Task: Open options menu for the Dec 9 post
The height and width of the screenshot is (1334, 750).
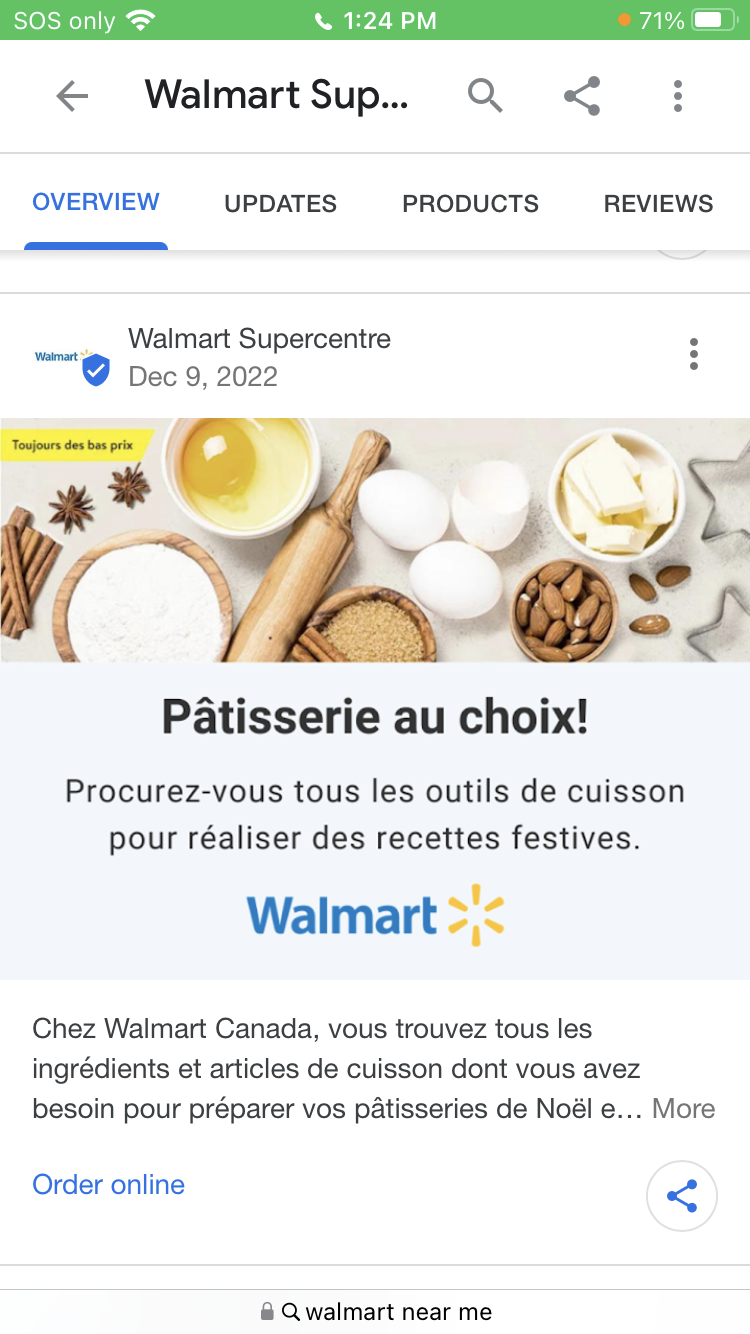Action: (694, 354)
